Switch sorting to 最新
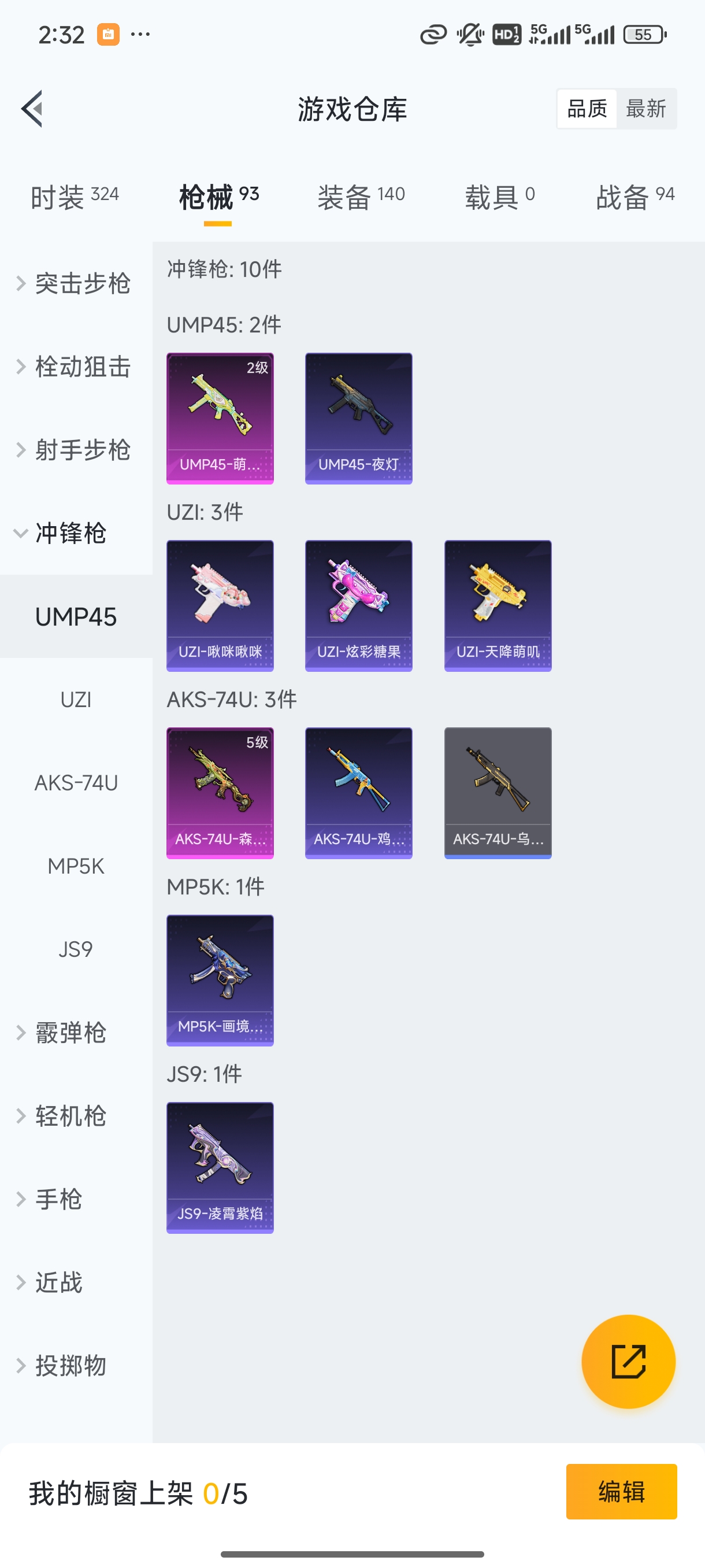 [x=647, y=108]
